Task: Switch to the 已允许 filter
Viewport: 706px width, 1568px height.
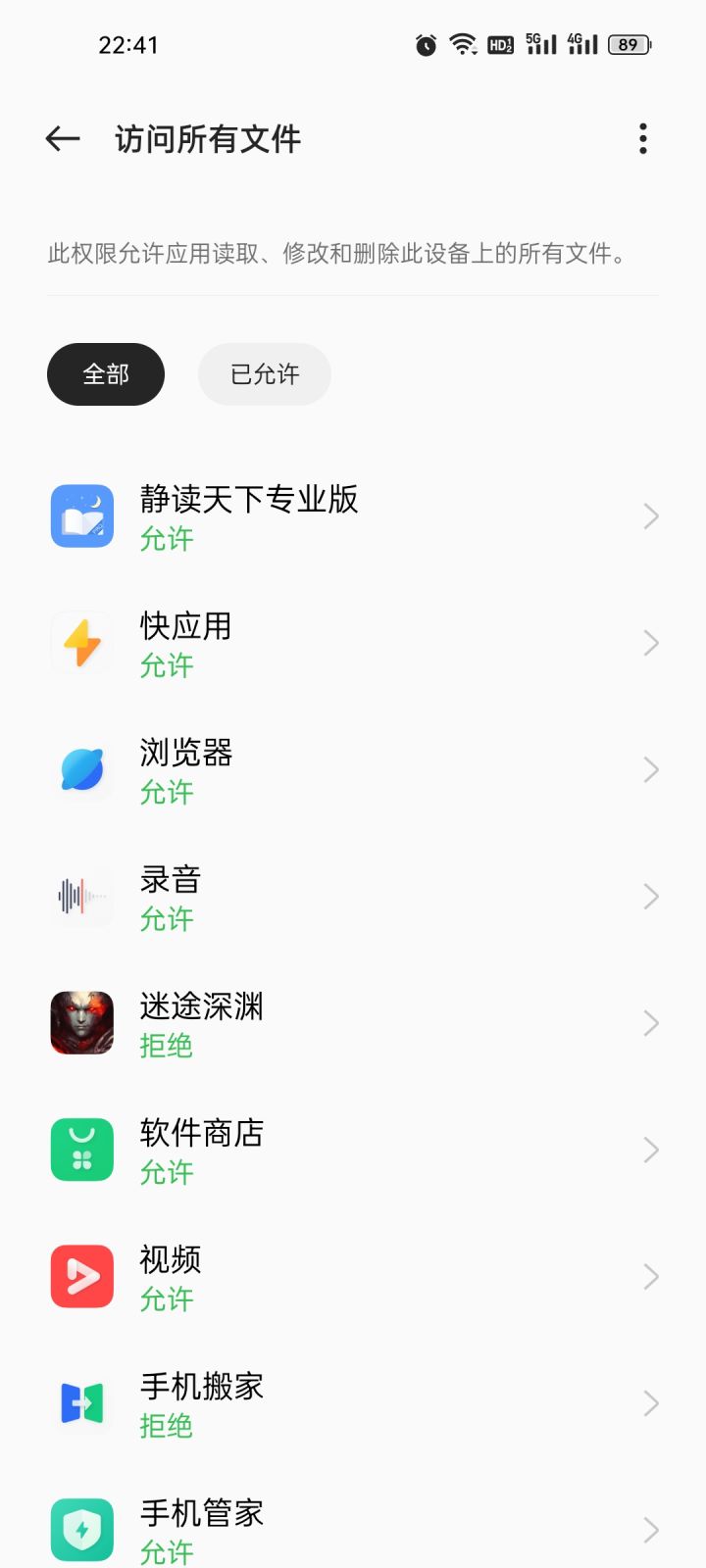Action: tap(265, 374)
